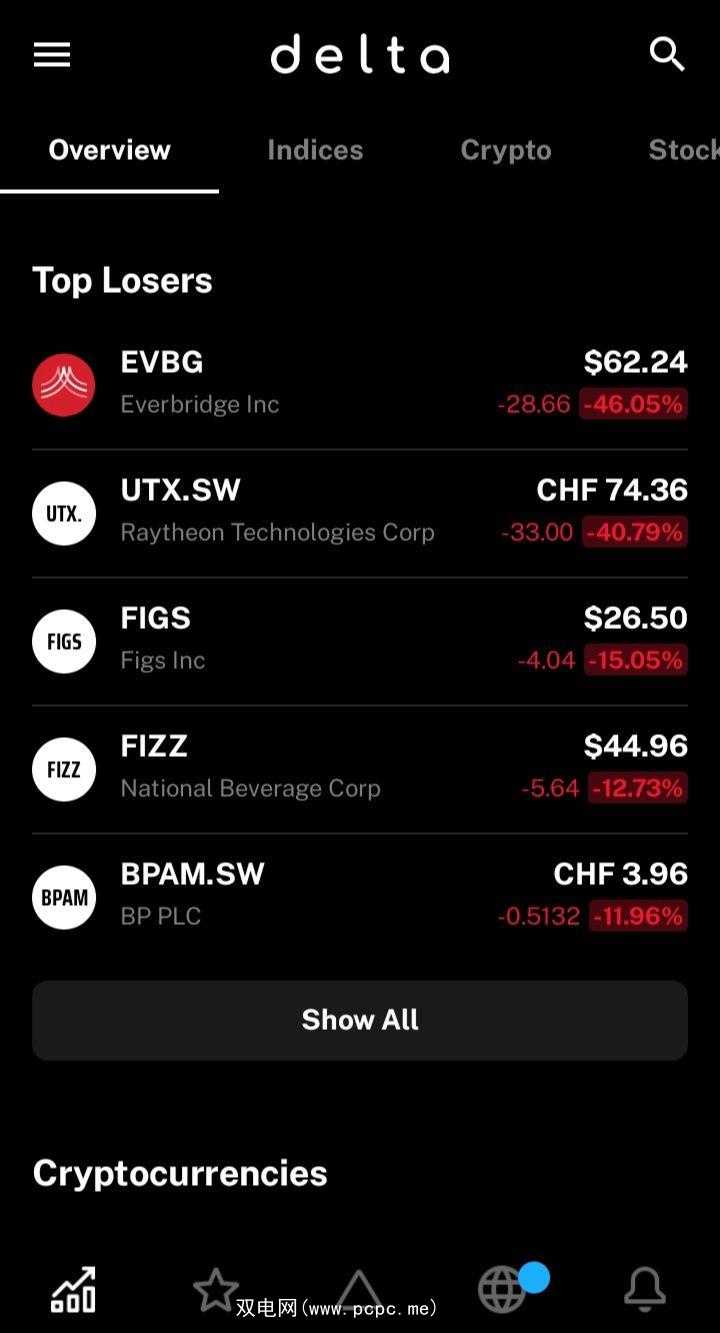Screen dimensions: 720x1333
Task: Open the hamburger drawer menu
Action: coord(52,55)
